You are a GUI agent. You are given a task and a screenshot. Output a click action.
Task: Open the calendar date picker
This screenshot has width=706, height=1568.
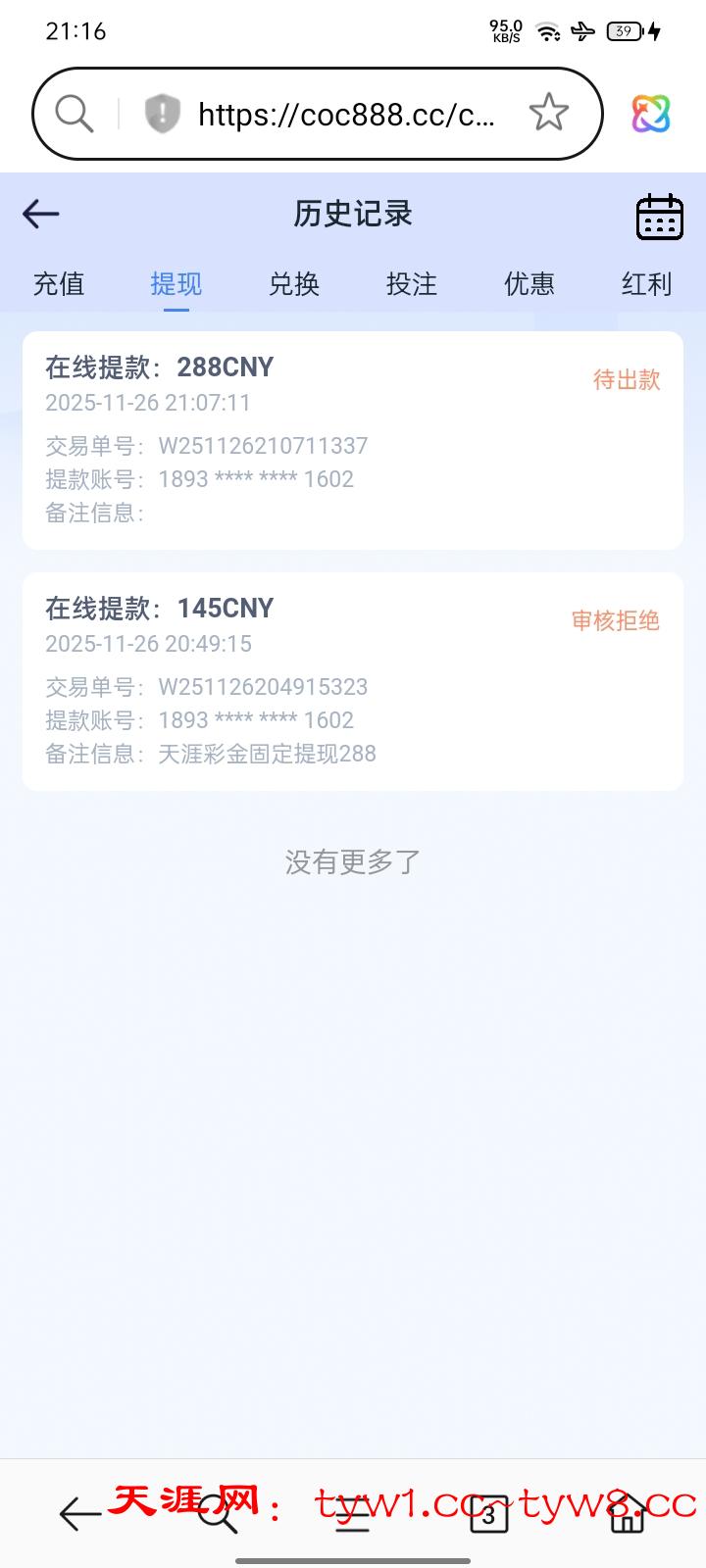[x=659, y=216]
